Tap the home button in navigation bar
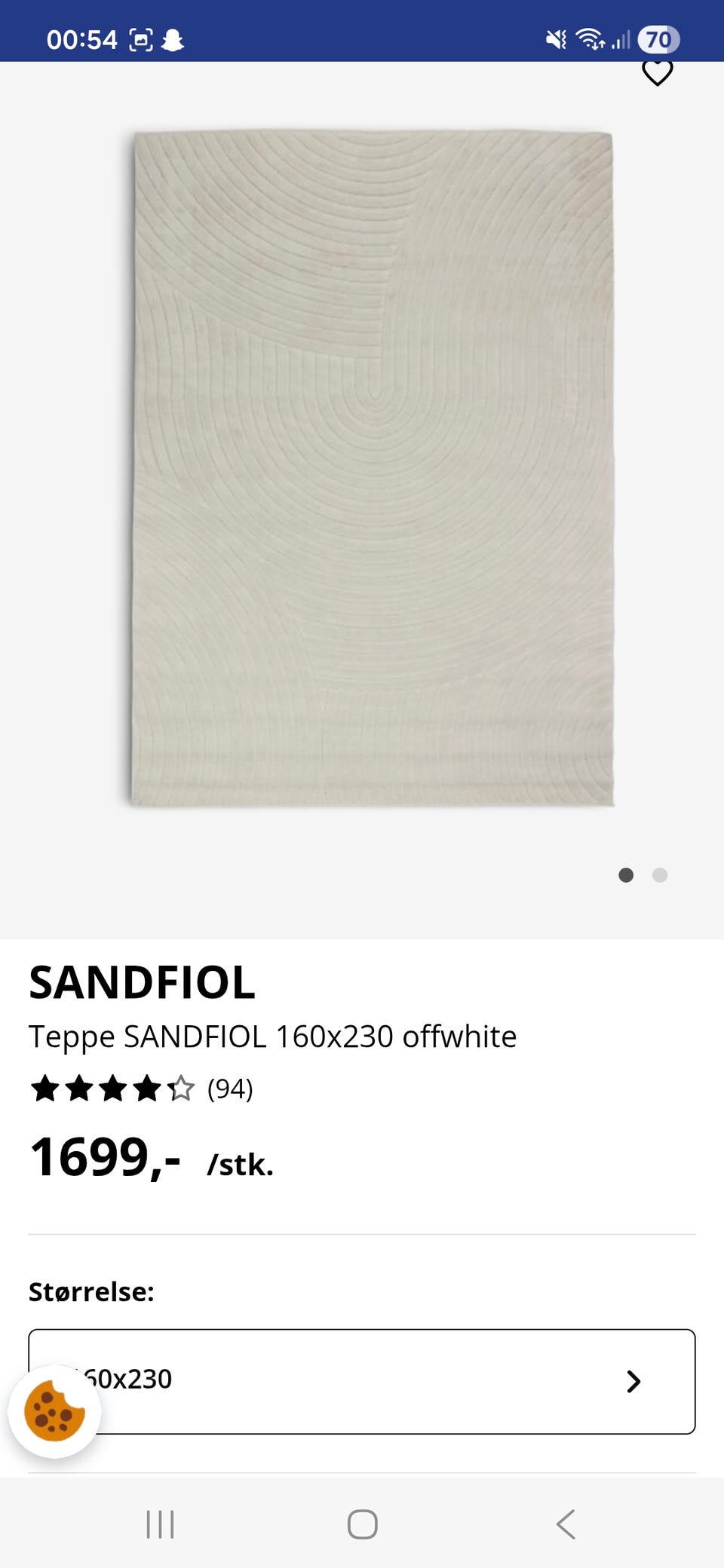Image resolution: width=724 pixels, height=1568 pixels. (x=363, y=1525)
